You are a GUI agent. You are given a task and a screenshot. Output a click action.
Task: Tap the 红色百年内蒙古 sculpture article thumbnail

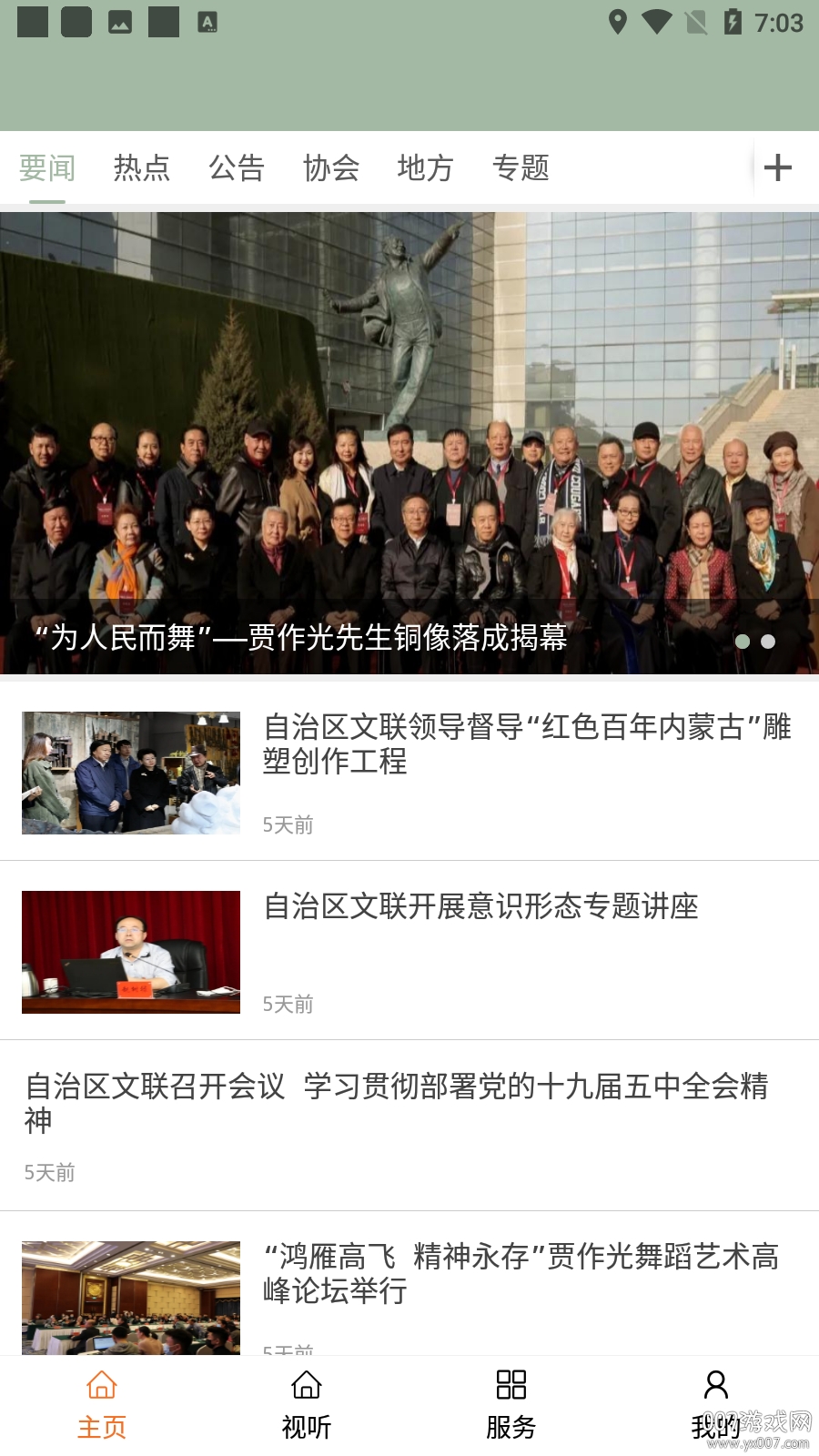[x=130, y=773]
